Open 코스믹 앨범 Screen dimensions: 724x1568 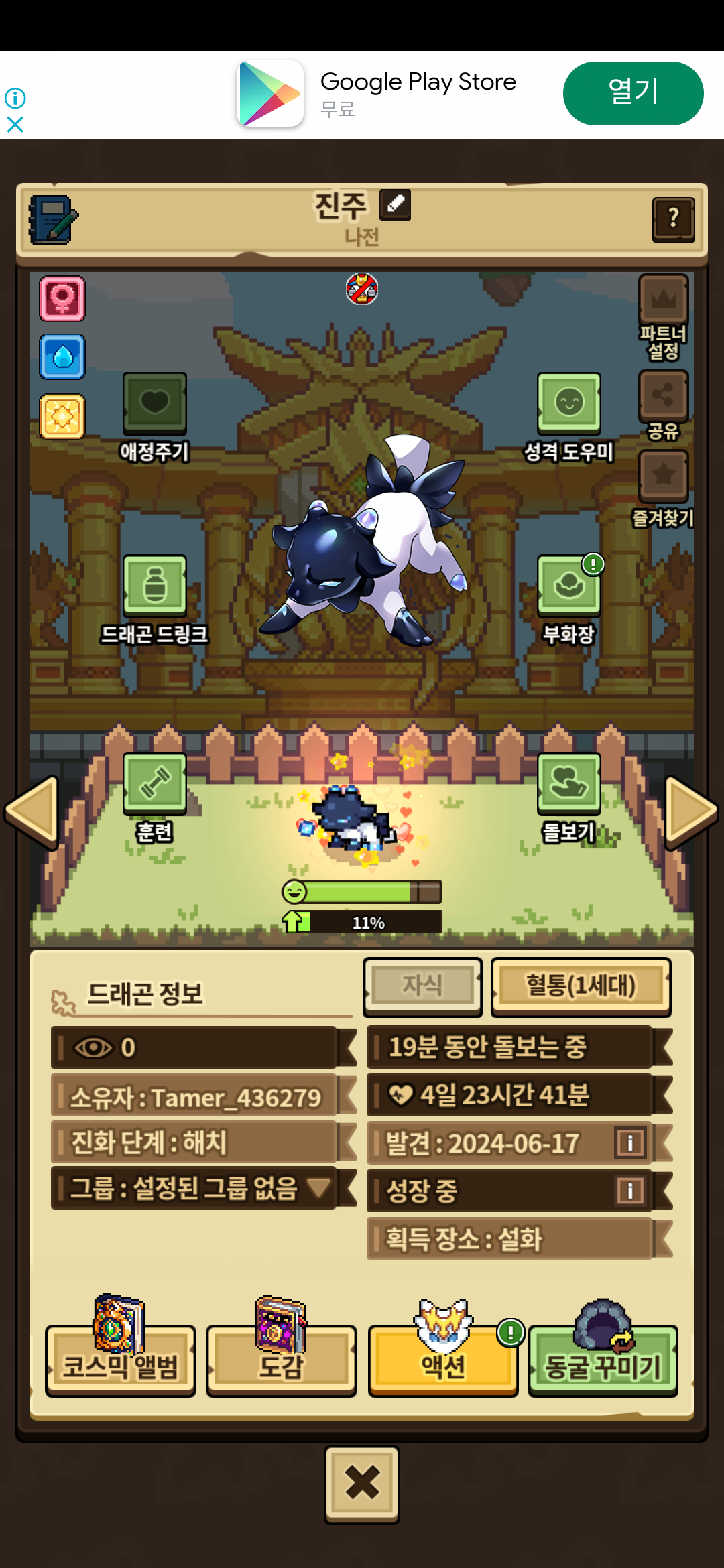click(x=120, y=1360)
